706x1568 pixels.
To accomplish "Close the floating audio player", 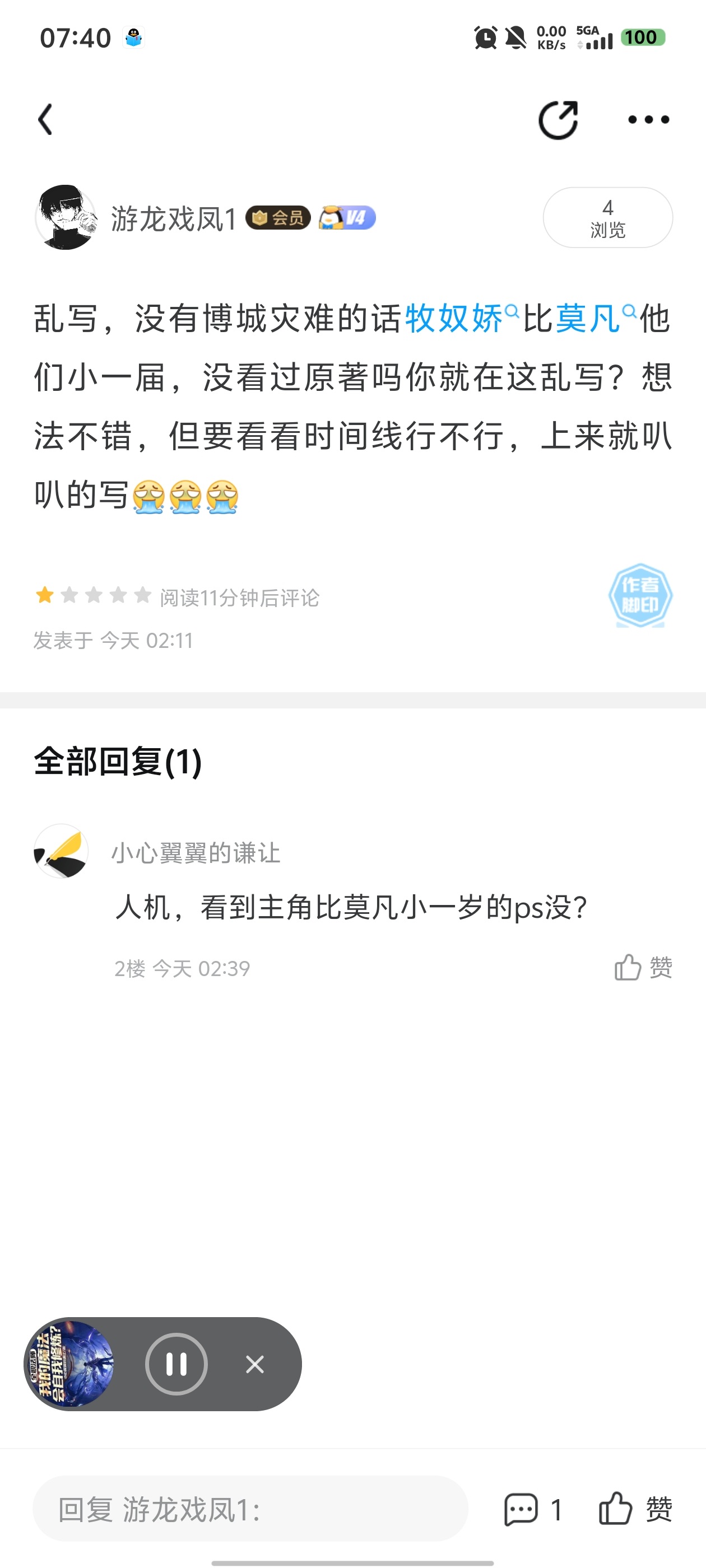I will coord(254,1364).
